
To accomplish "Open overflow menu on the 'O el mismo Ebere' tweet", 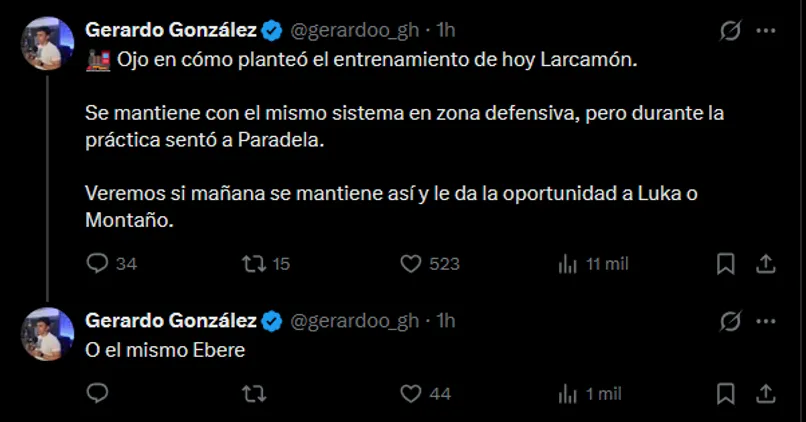I will click(x=765, y=321).
